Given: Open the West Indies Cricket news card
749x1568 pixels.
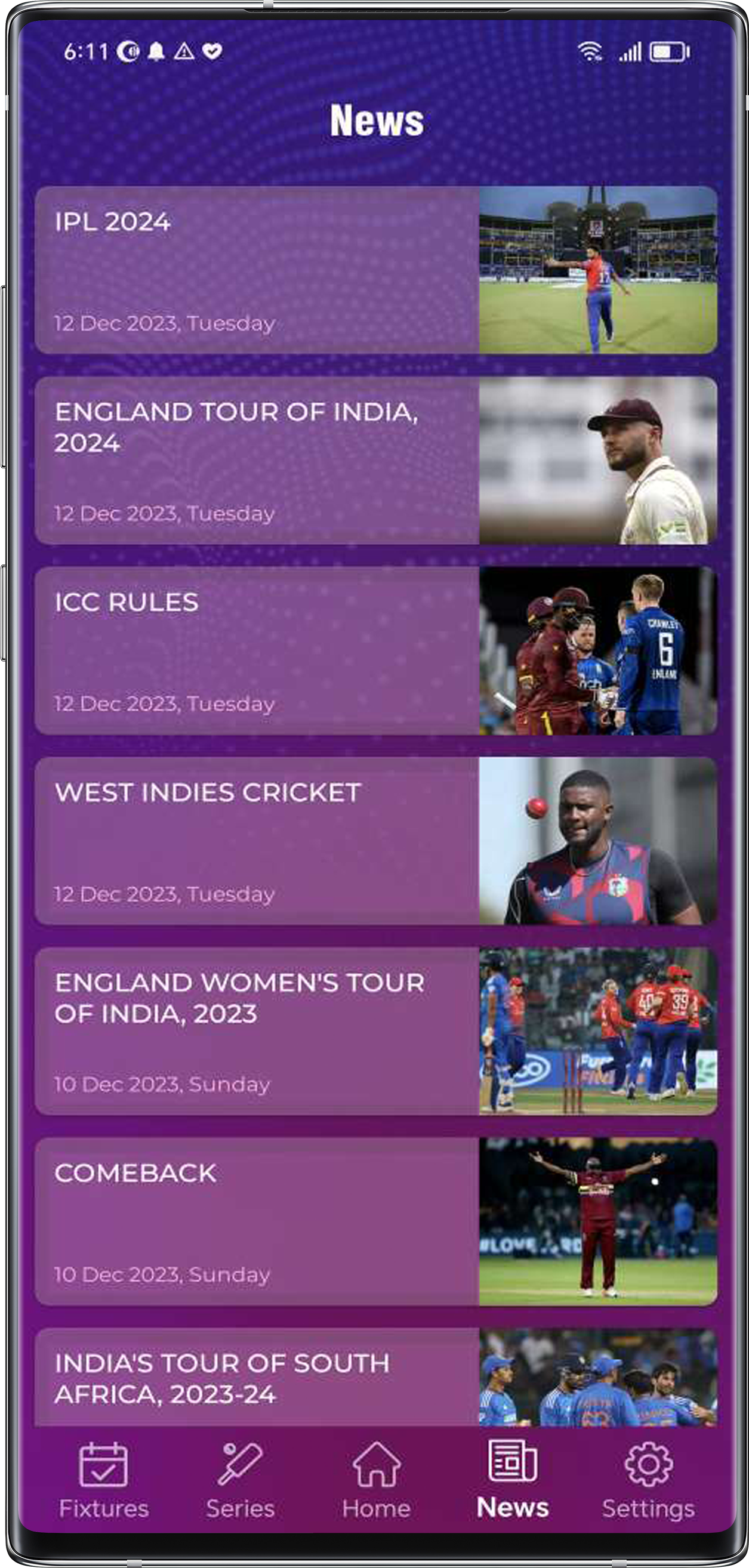Looking at the screenshot, I should pos(376,841).
